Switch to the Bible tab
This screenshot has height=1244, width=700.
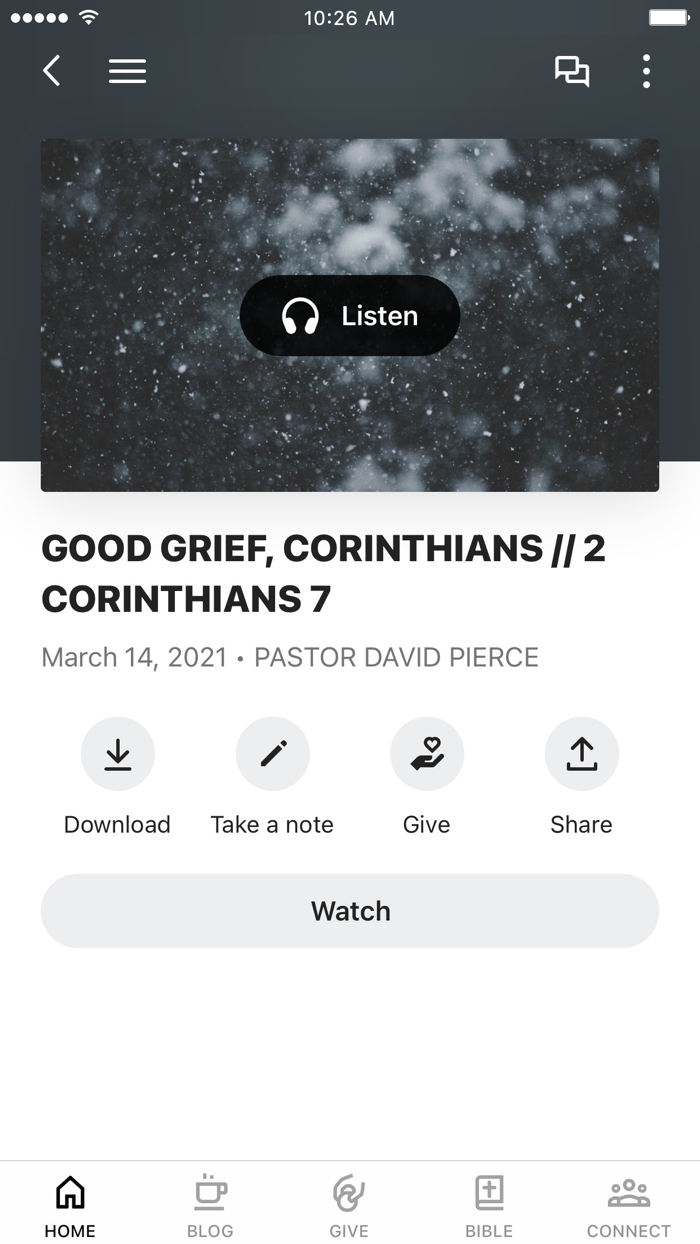(x=489, y=1205)
